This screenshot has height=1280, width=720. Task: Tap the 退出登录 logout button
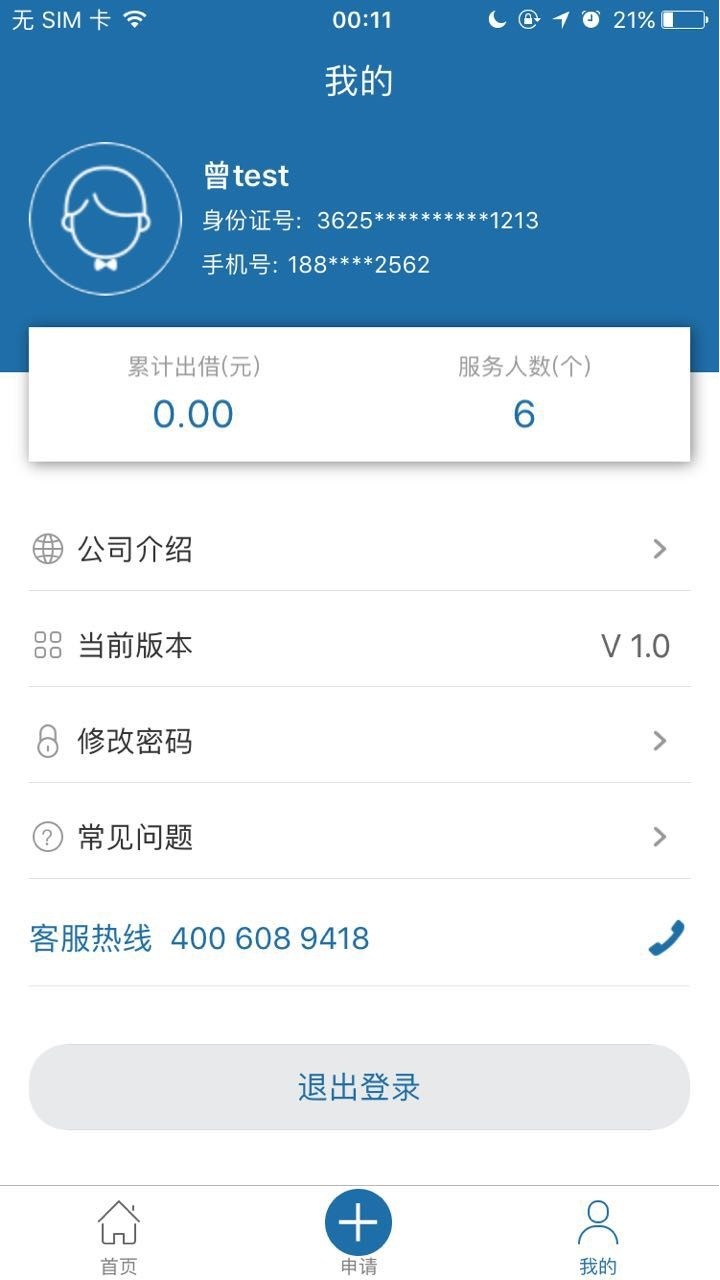tap(359, 1087)
